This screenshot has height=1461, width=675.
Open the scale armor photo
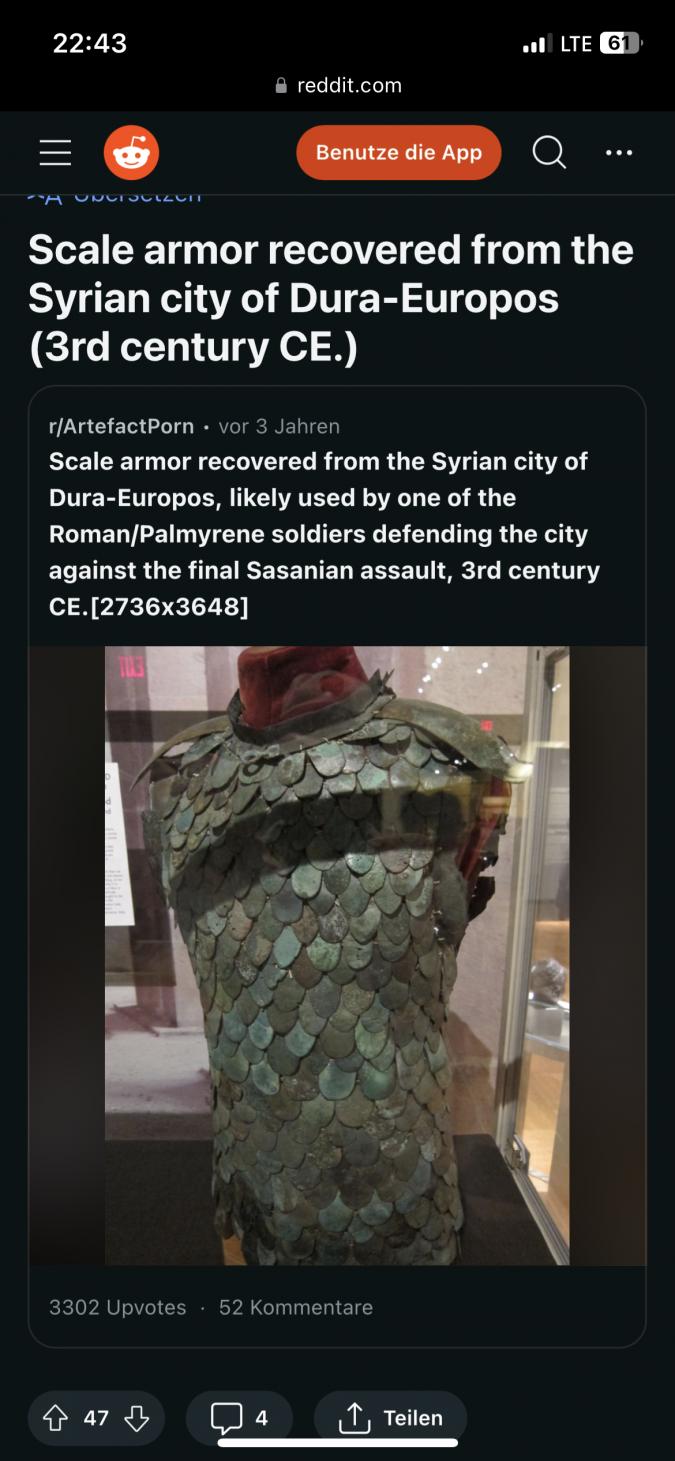point(337,955)
